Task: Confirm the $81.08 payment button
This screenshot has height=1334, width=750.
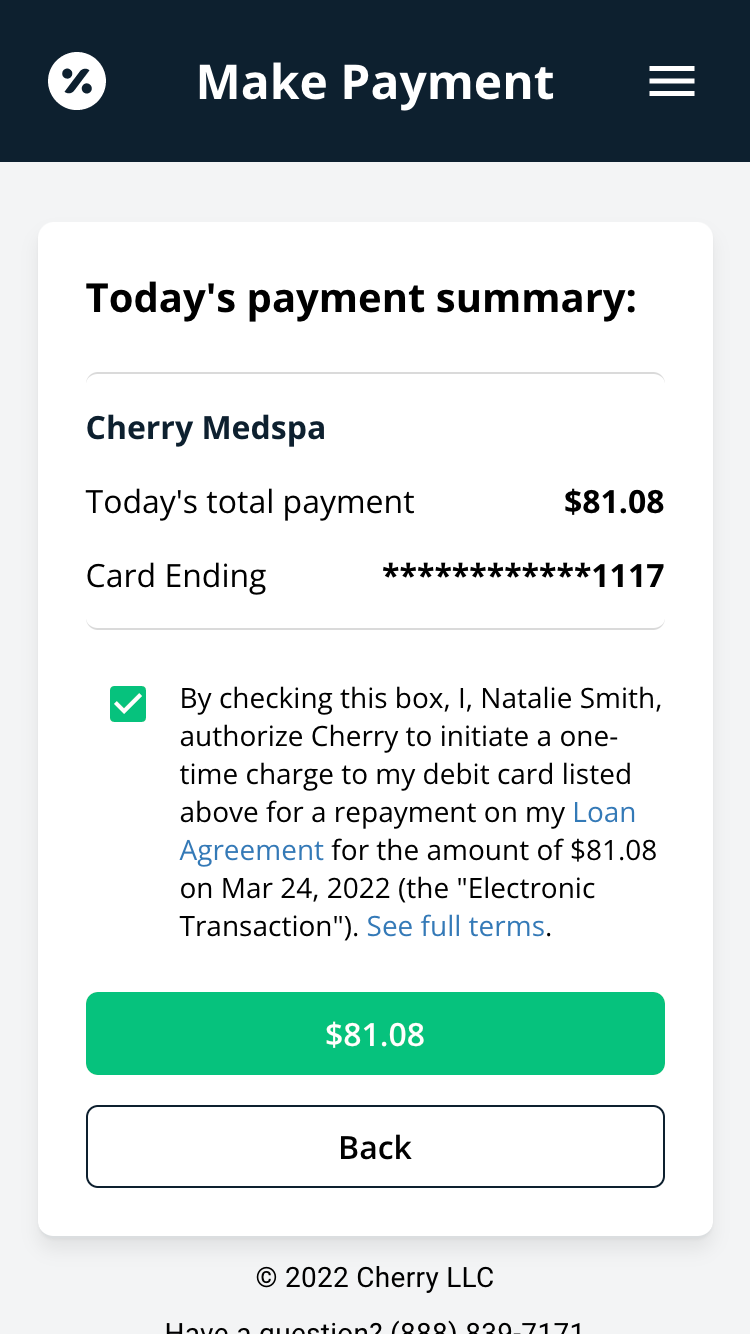Action: (x=375, y=1034)
